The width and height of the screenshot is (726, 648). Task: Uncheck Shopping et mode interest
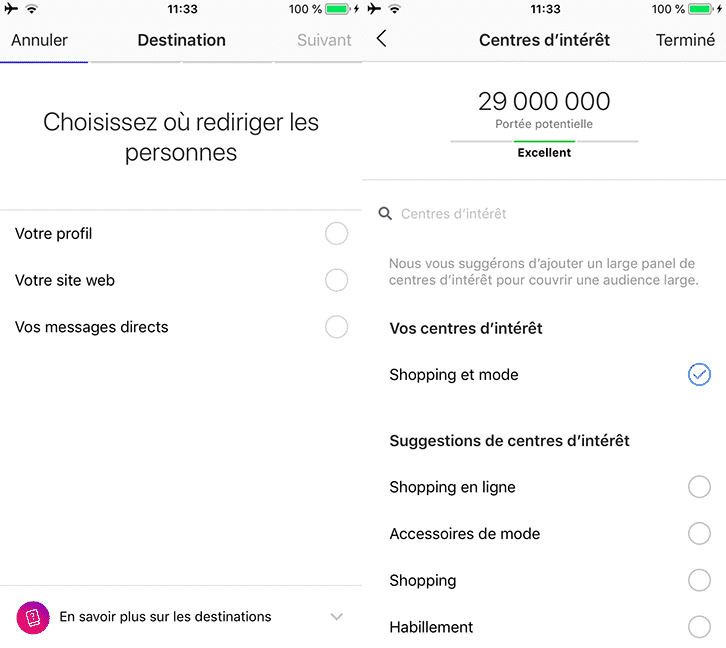[x=699, y=375]
